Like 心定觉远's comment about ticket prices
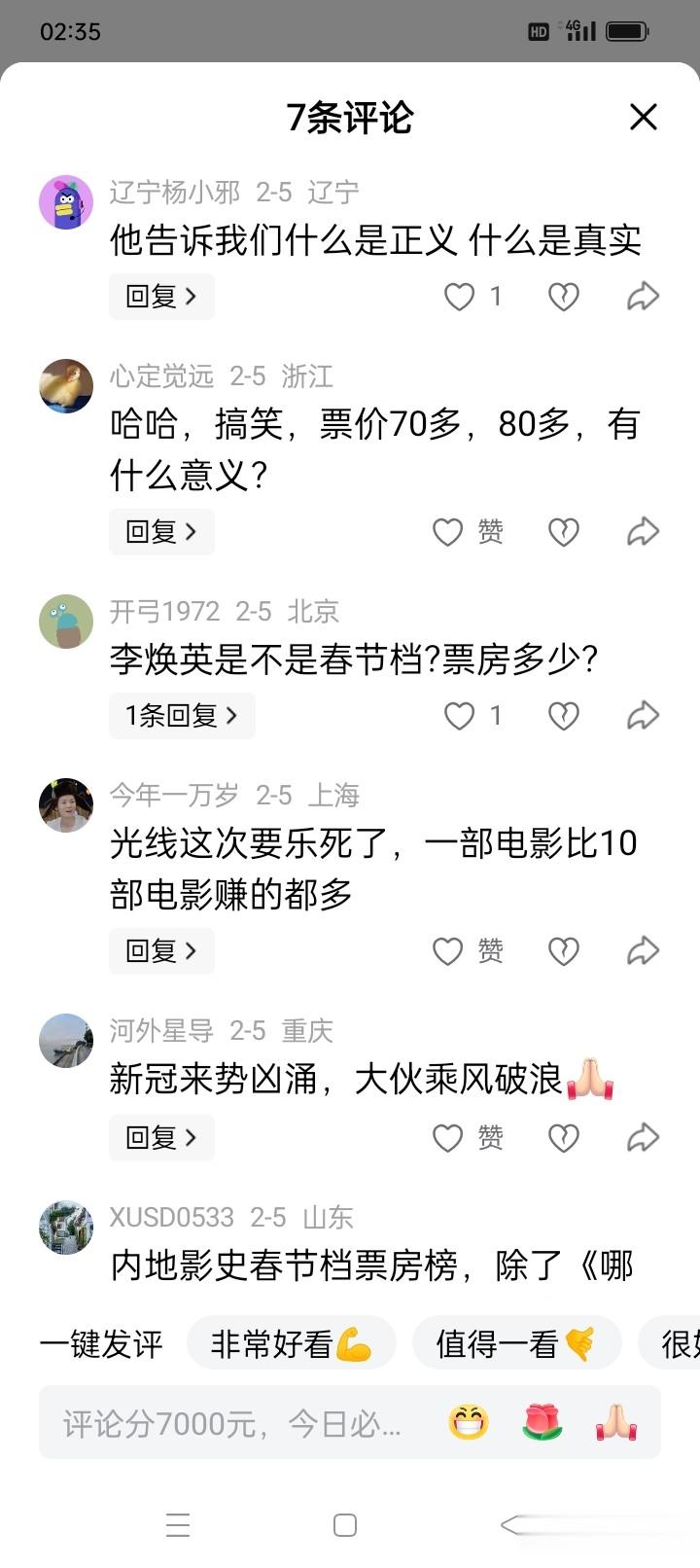 pyautogui.click(x=448, y=532)
